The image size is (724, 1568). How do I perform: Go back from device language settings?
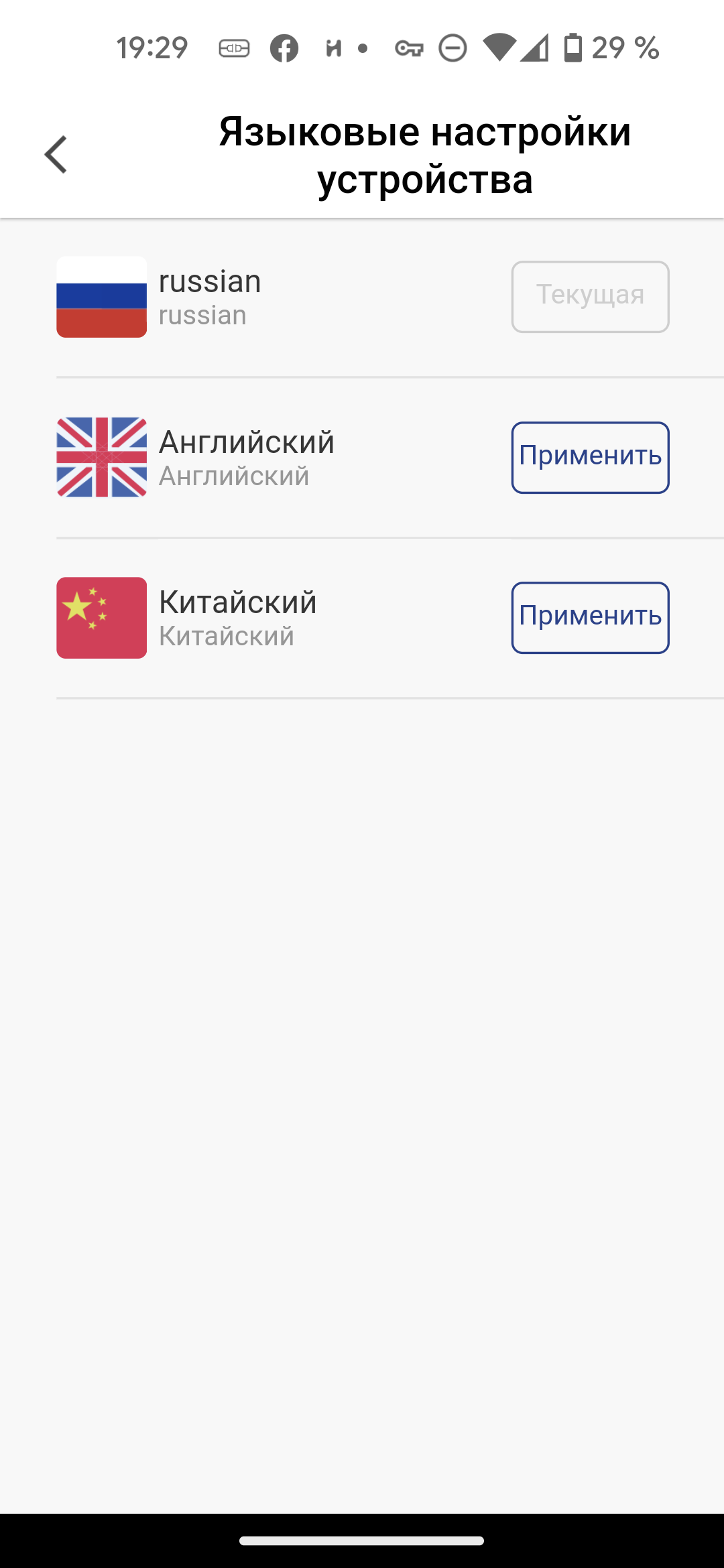(56, 155)
